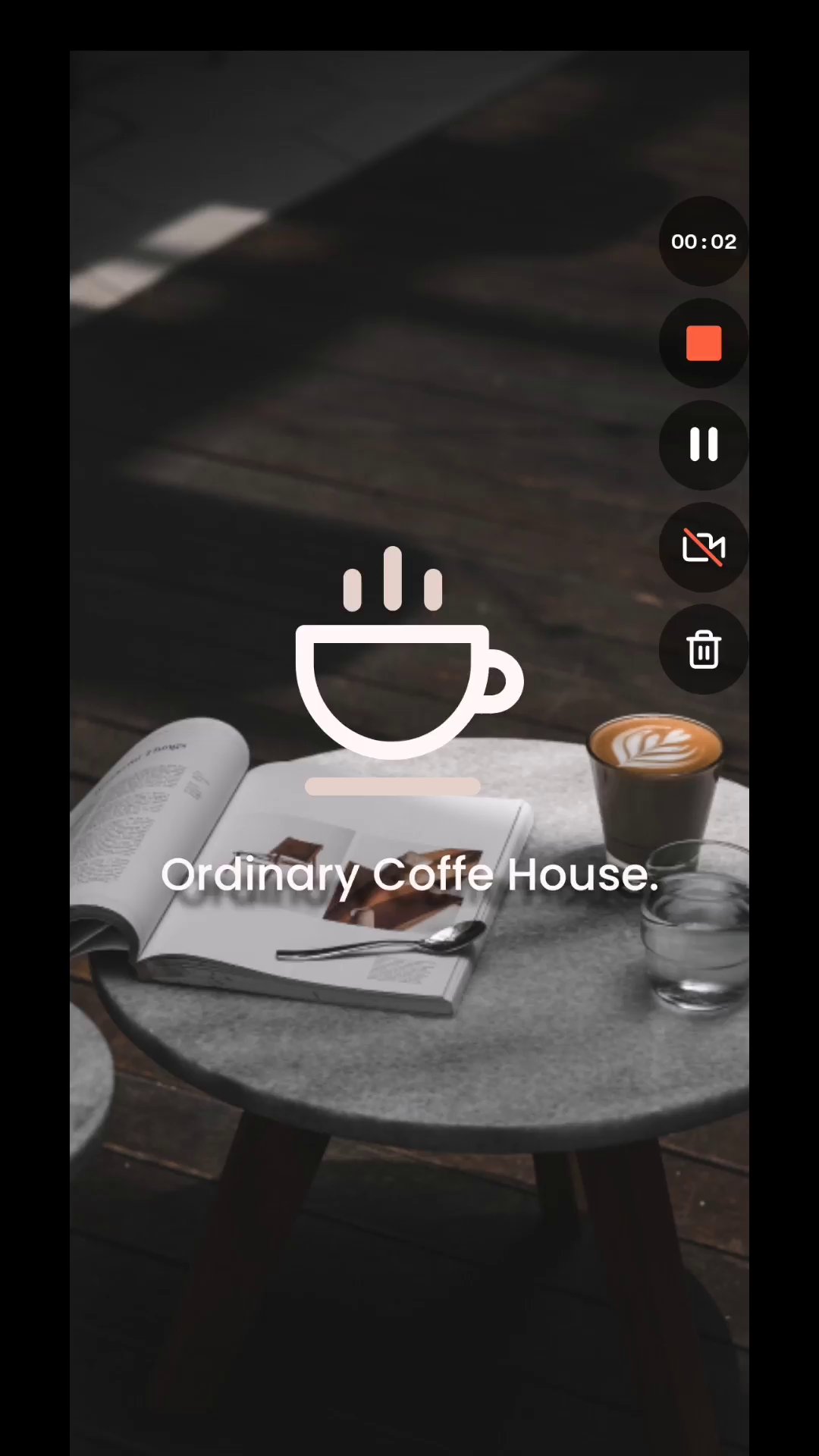Stop the screen recording
This screenshot has width=819, height=1456.
click(x=704, y=344)
